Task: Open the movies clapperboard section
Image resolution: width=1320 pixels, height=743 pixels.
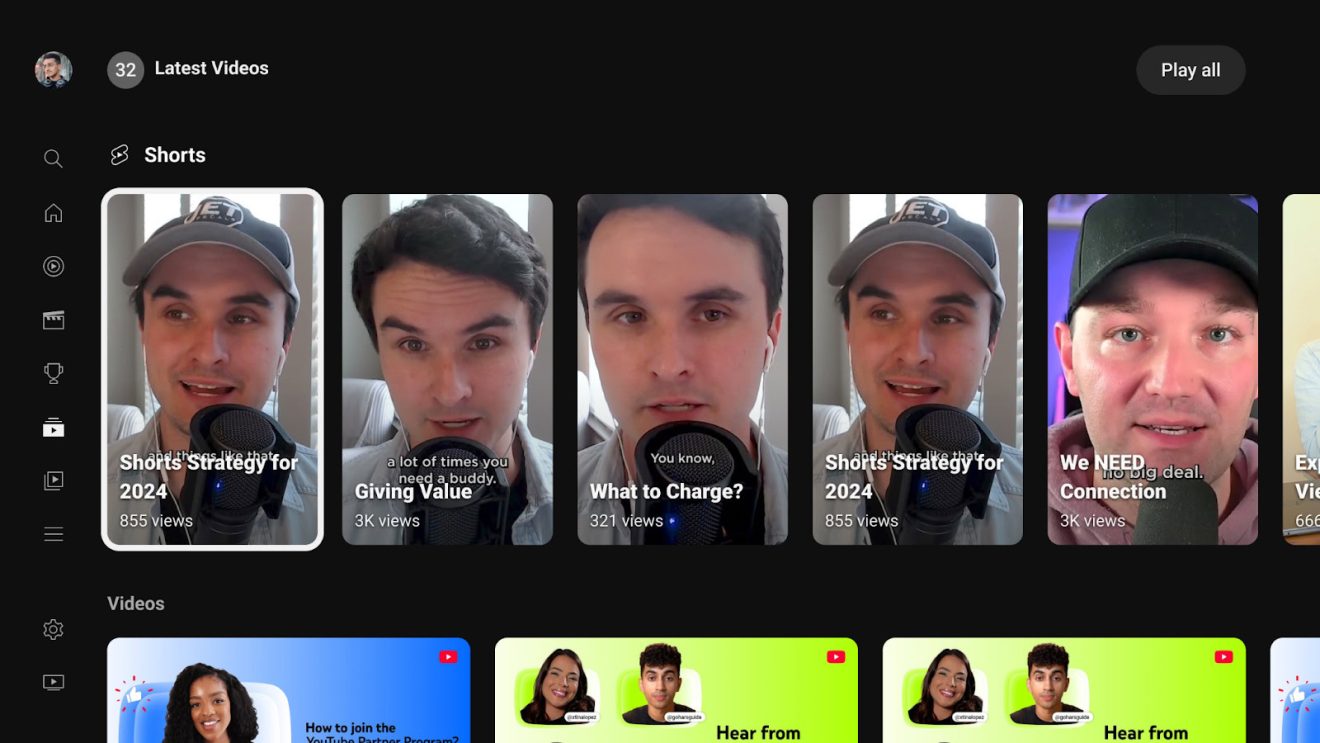Action: 53,320
